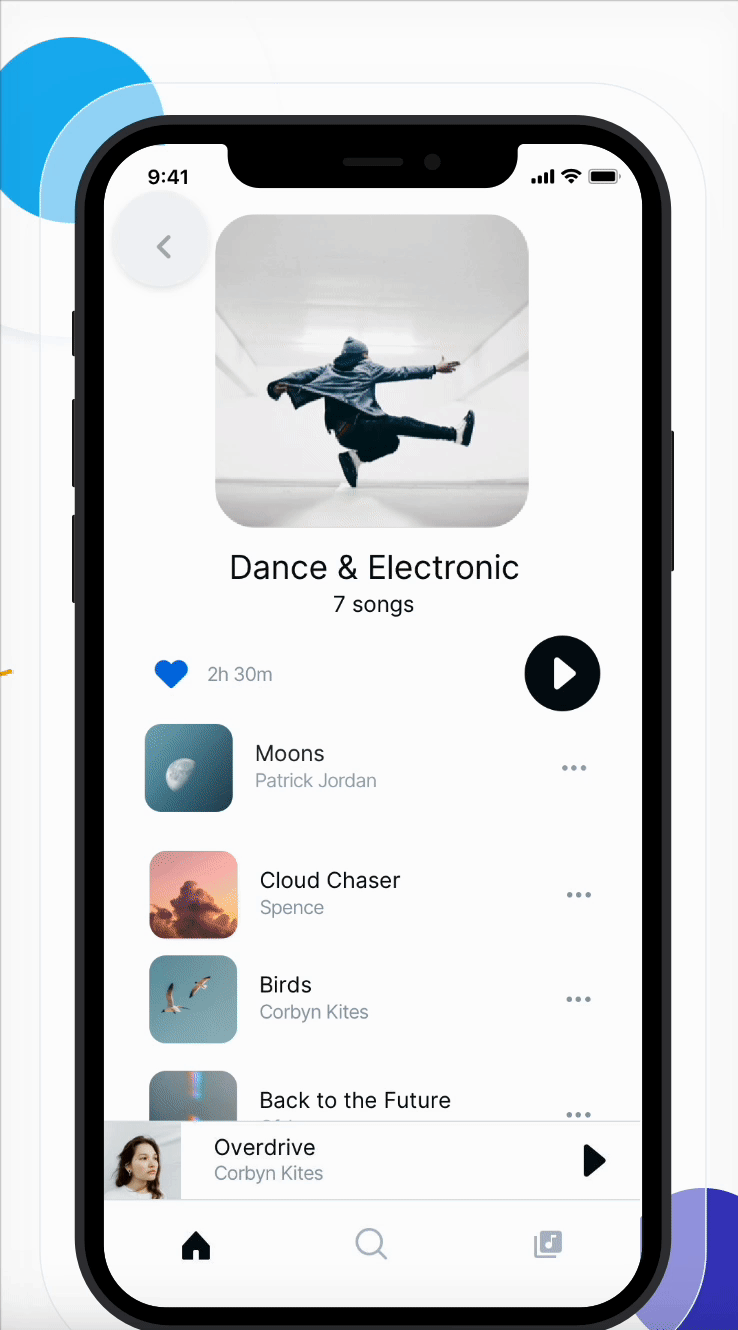738x1330 pixels.
Task: Switch to the Search tab
Action: point(371,1245)
